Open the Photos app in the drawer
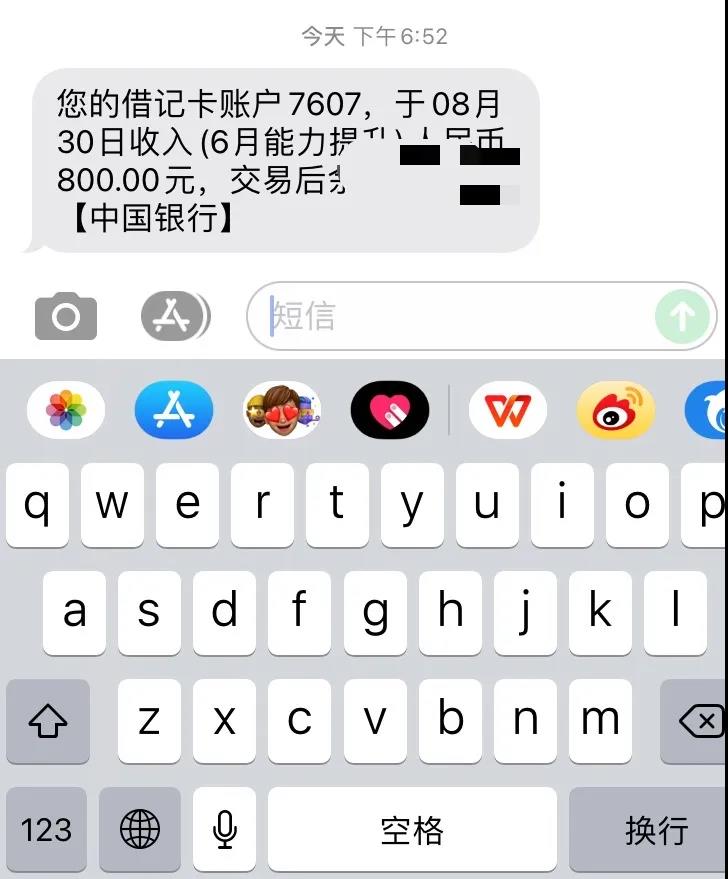Image resolution: width=728 pixels, height=879 pixels. [66, 410]
